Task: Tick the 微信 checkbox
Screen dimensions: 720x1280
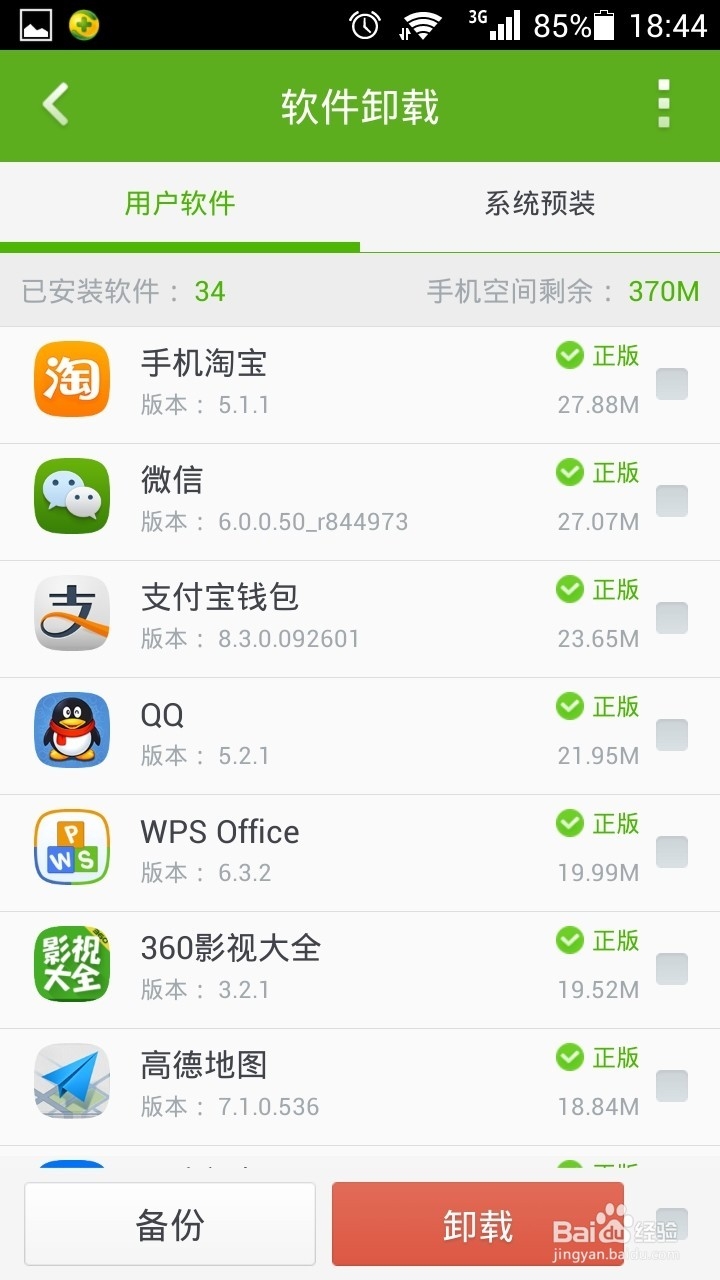Action: (x=672, y=501)
